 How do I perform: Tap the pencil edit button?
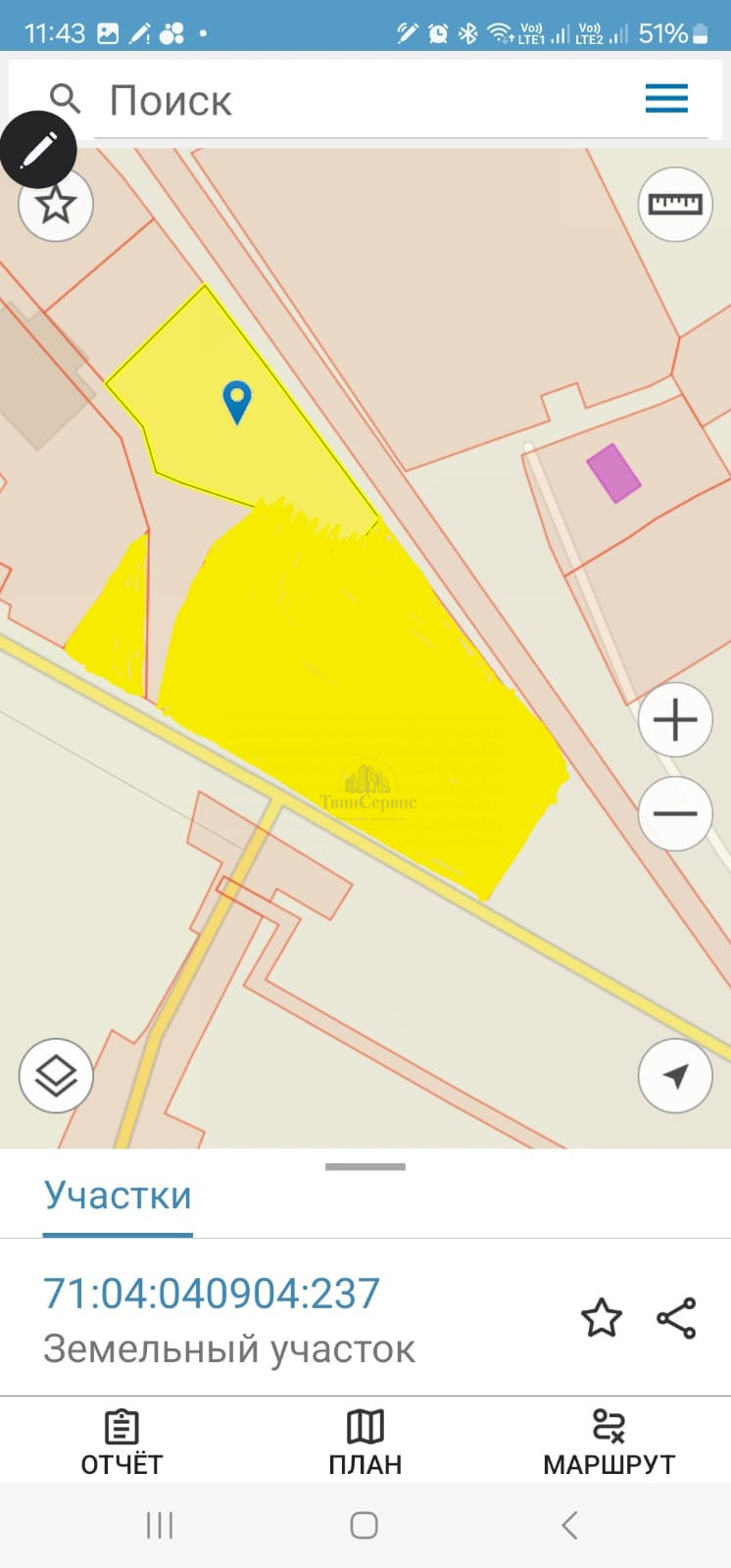coord(38,150)
